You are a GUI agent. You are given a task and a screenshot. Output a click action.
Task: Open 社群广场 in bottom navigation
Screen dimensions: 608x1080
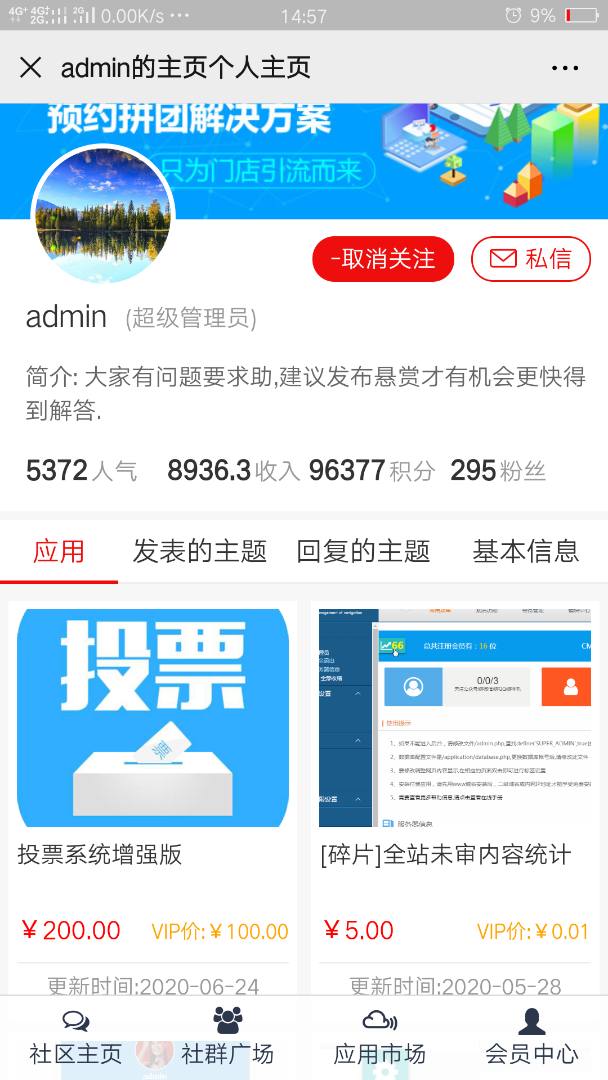pos(227,1037)
